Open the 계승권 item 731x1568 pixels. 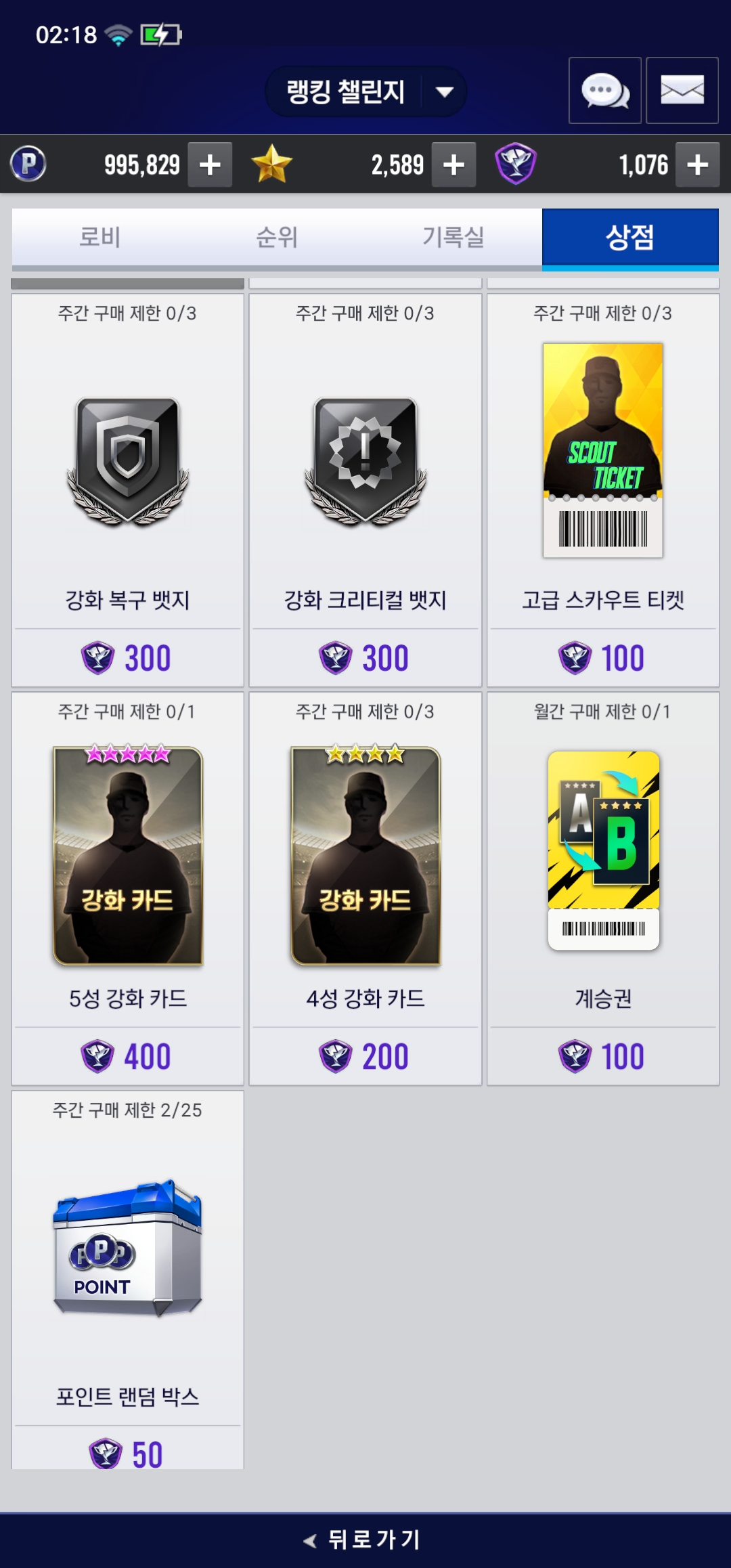[x=602, y=873]
